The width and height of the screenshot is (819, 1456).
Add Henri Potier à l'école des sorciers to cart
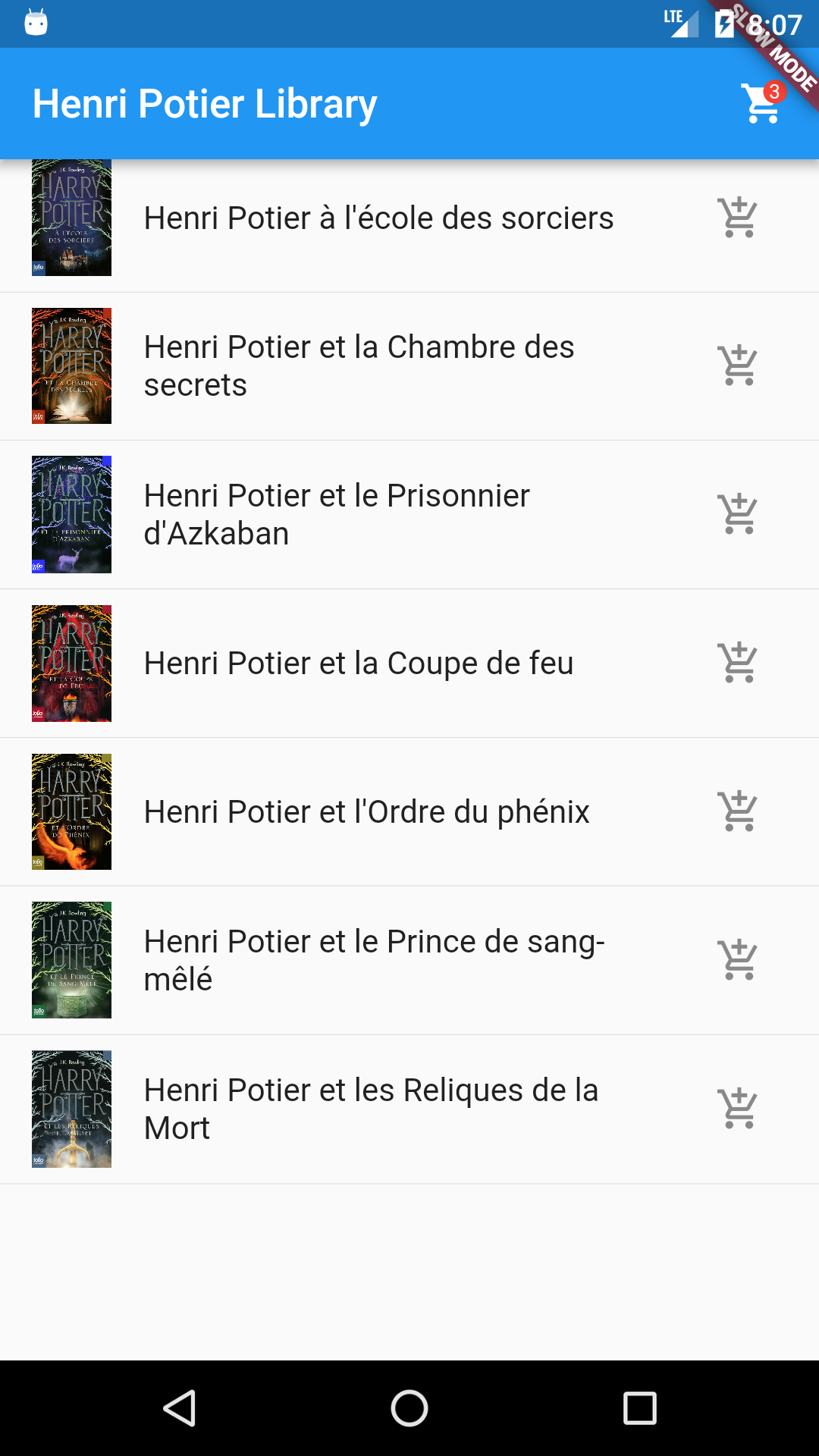(x=738, y=218)
